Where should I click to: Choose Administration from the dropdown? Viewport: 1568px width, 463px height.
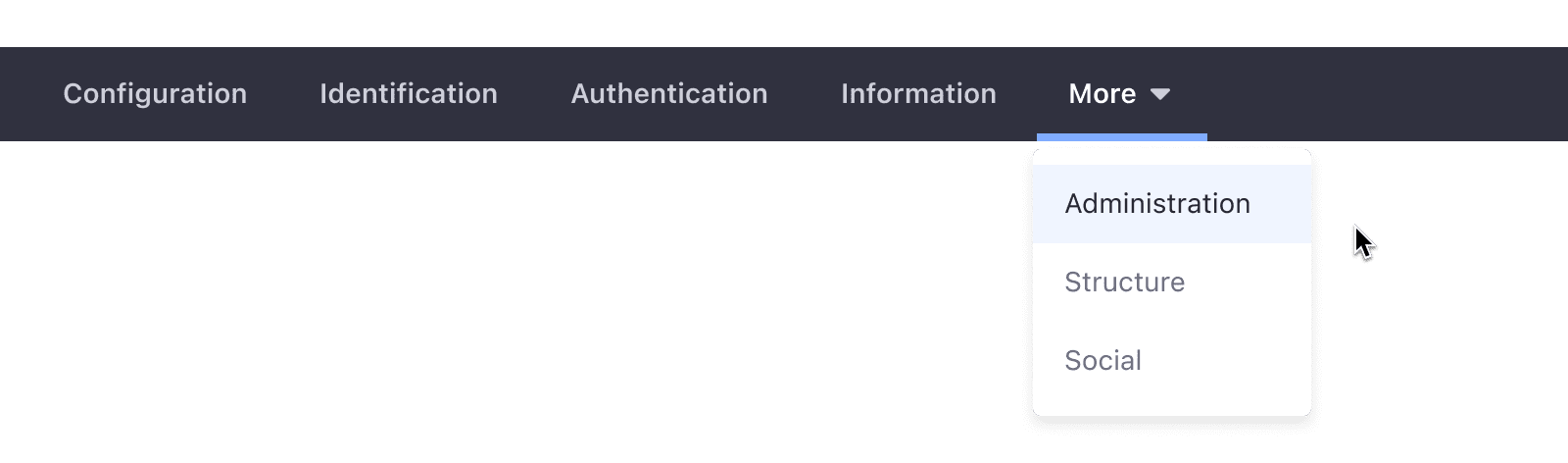pos(1157,204)
